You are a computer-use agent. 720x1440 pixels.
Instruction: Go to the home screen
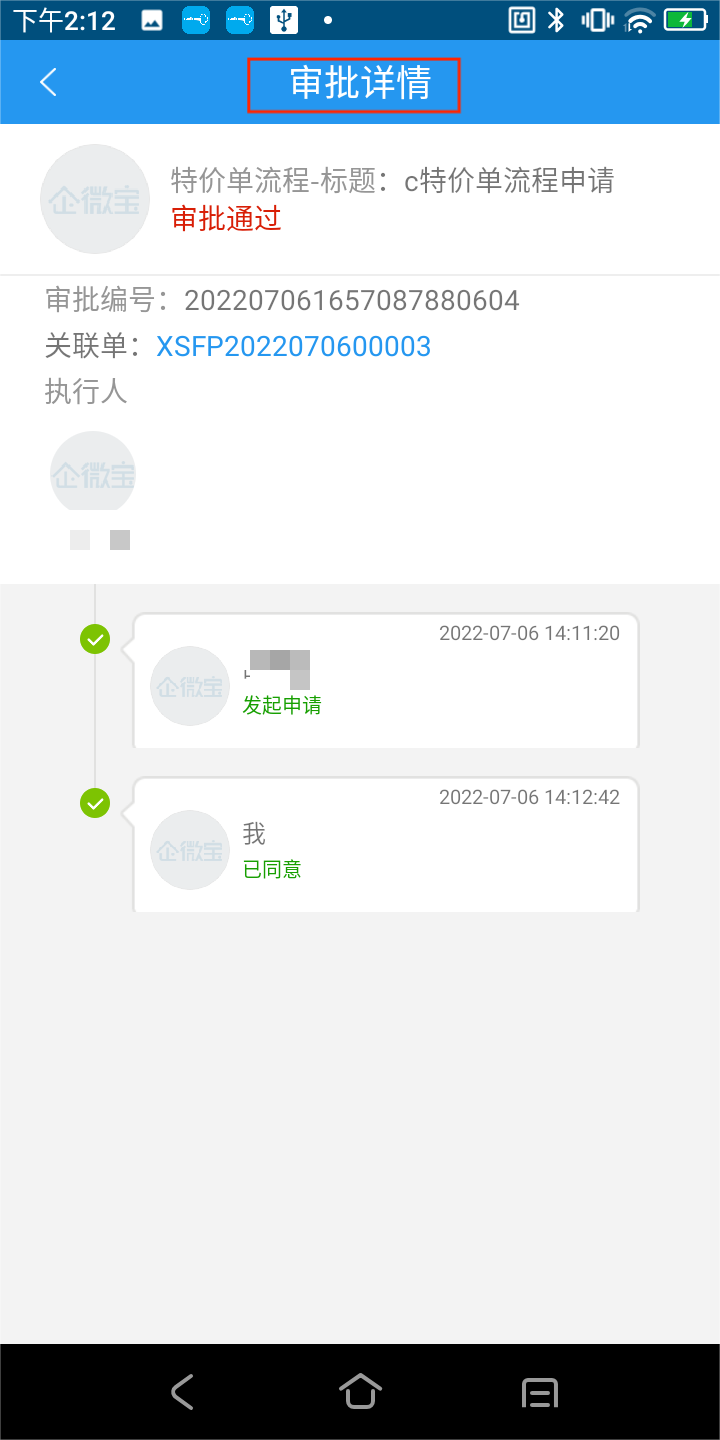tap(360, 1391)
